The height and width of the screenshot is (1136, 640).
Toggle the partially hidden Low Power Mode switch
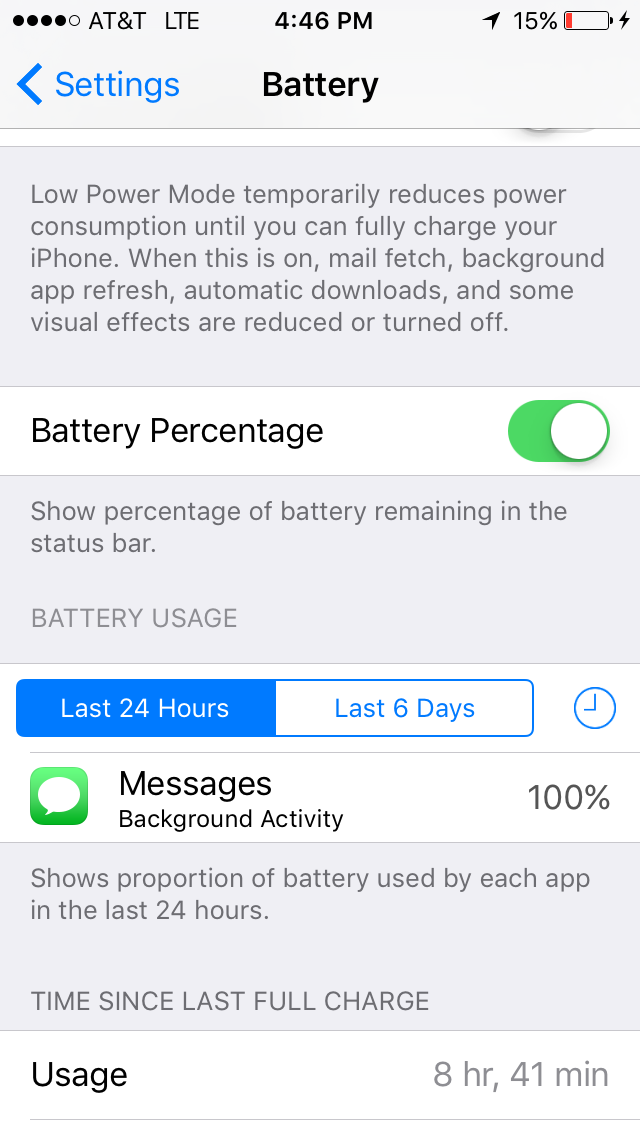[x=559, y=131]
